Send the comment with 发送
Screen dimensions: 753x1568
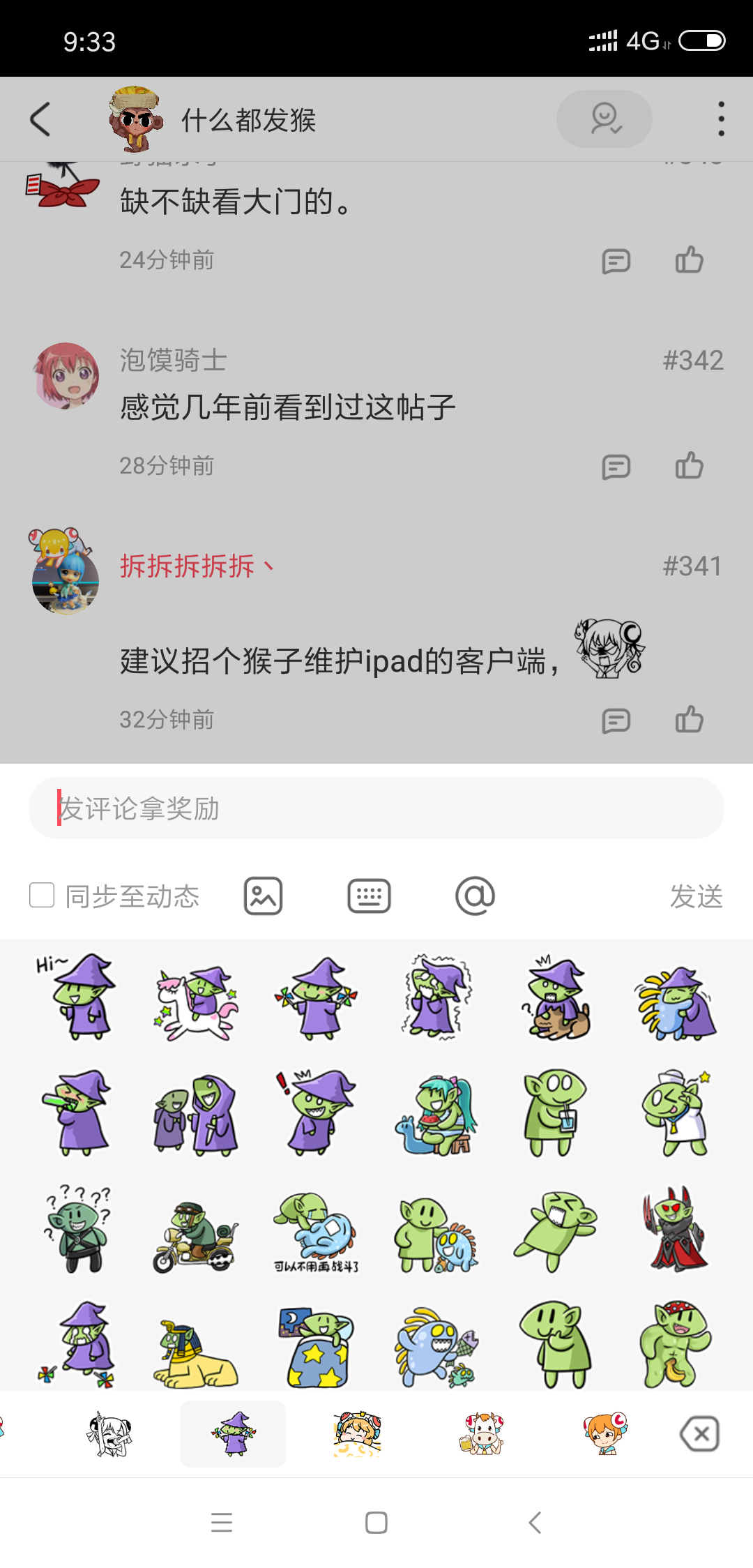point(696,896)
